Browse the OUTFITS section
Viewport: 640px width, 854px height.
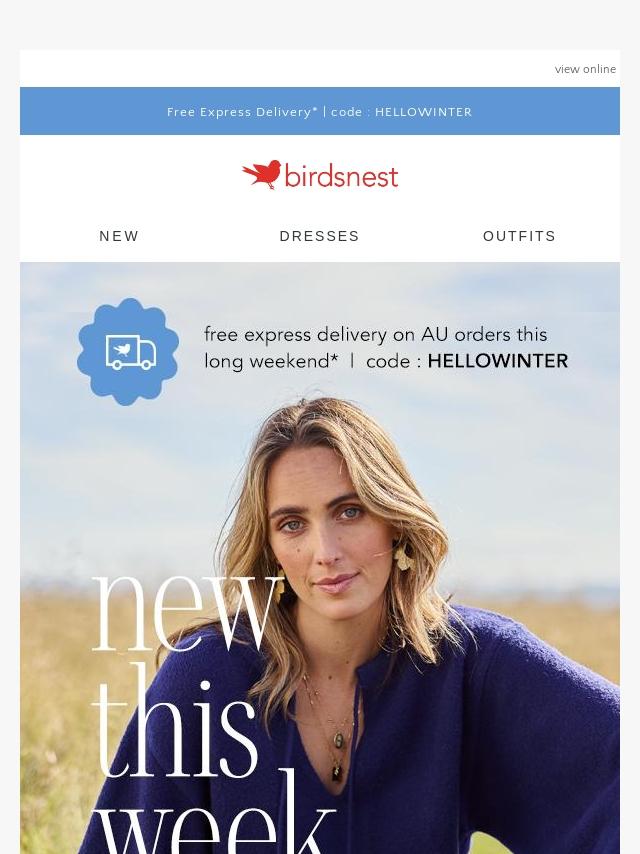[x=519, y=236]
